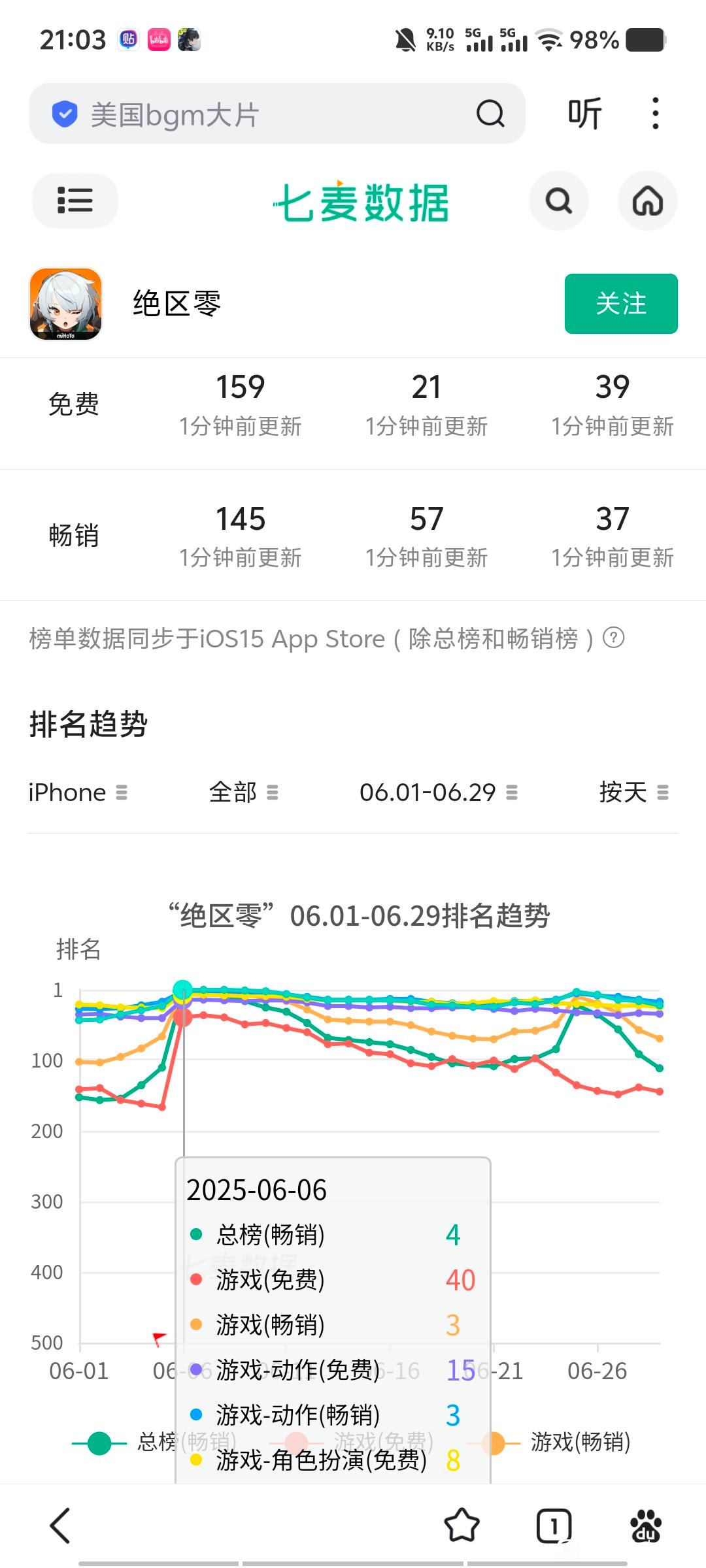Expand the 全部 category dropdown
This screenshot has width=706, height=1568.
tap(243, 792)
